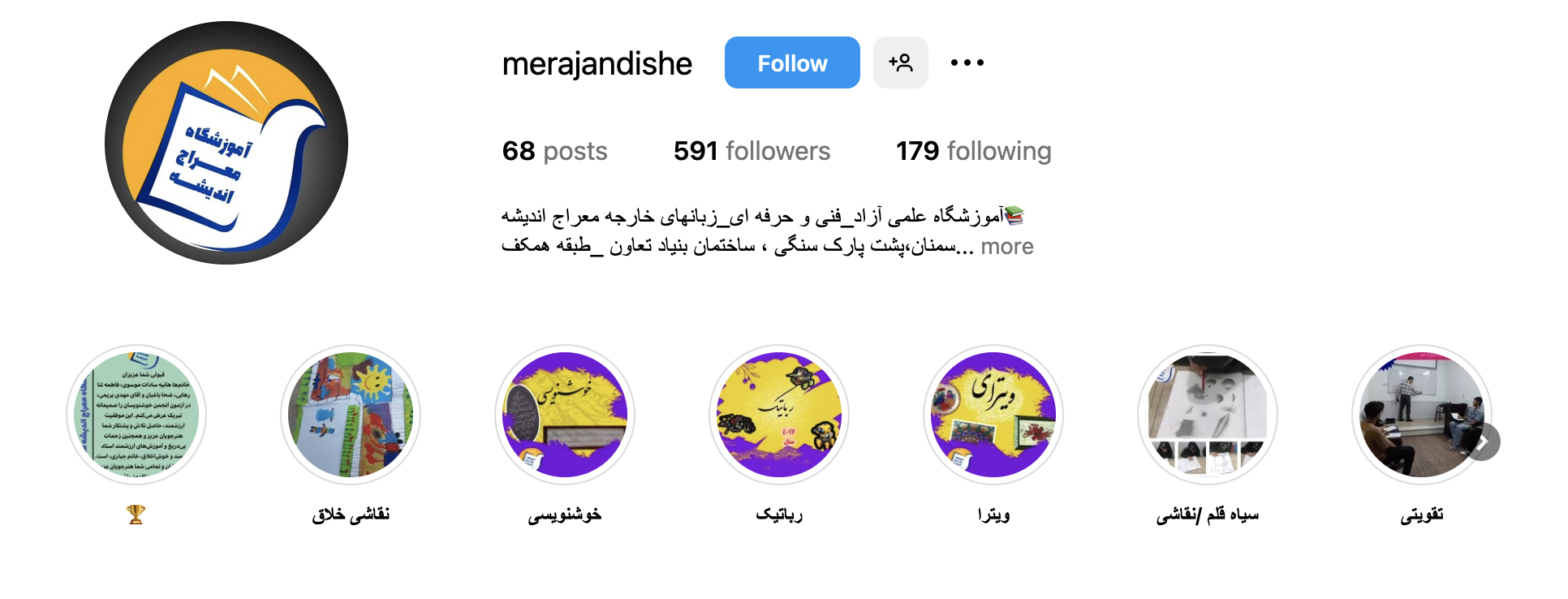Open the خوشنویسی highlight

[x=565, y=415]
